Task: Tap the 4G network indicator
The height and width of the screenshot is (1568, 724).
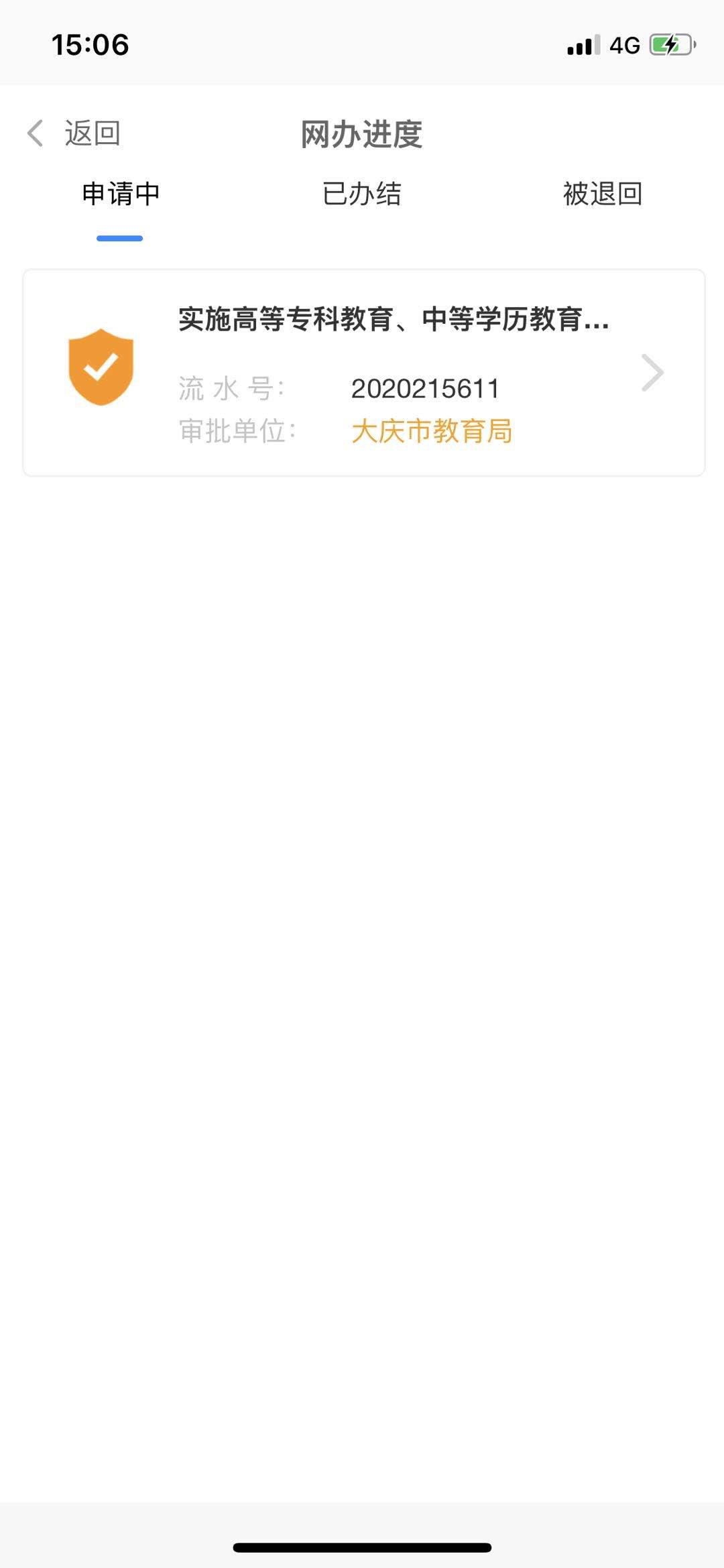Action: pyautogui.click(x=623, y=44)
